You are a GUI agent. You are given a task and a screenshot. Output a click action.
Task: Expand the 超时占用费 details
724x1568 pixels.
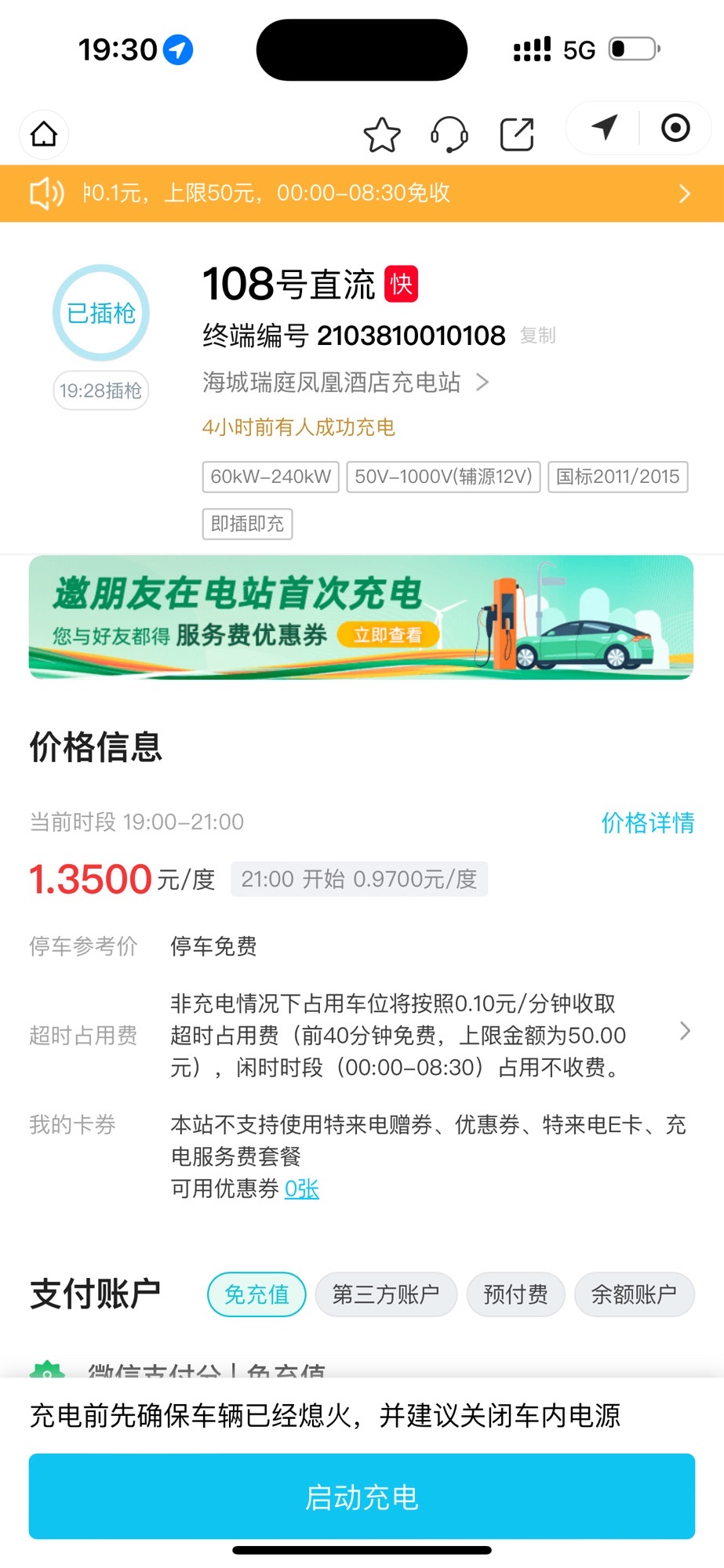click(684, 1032)
